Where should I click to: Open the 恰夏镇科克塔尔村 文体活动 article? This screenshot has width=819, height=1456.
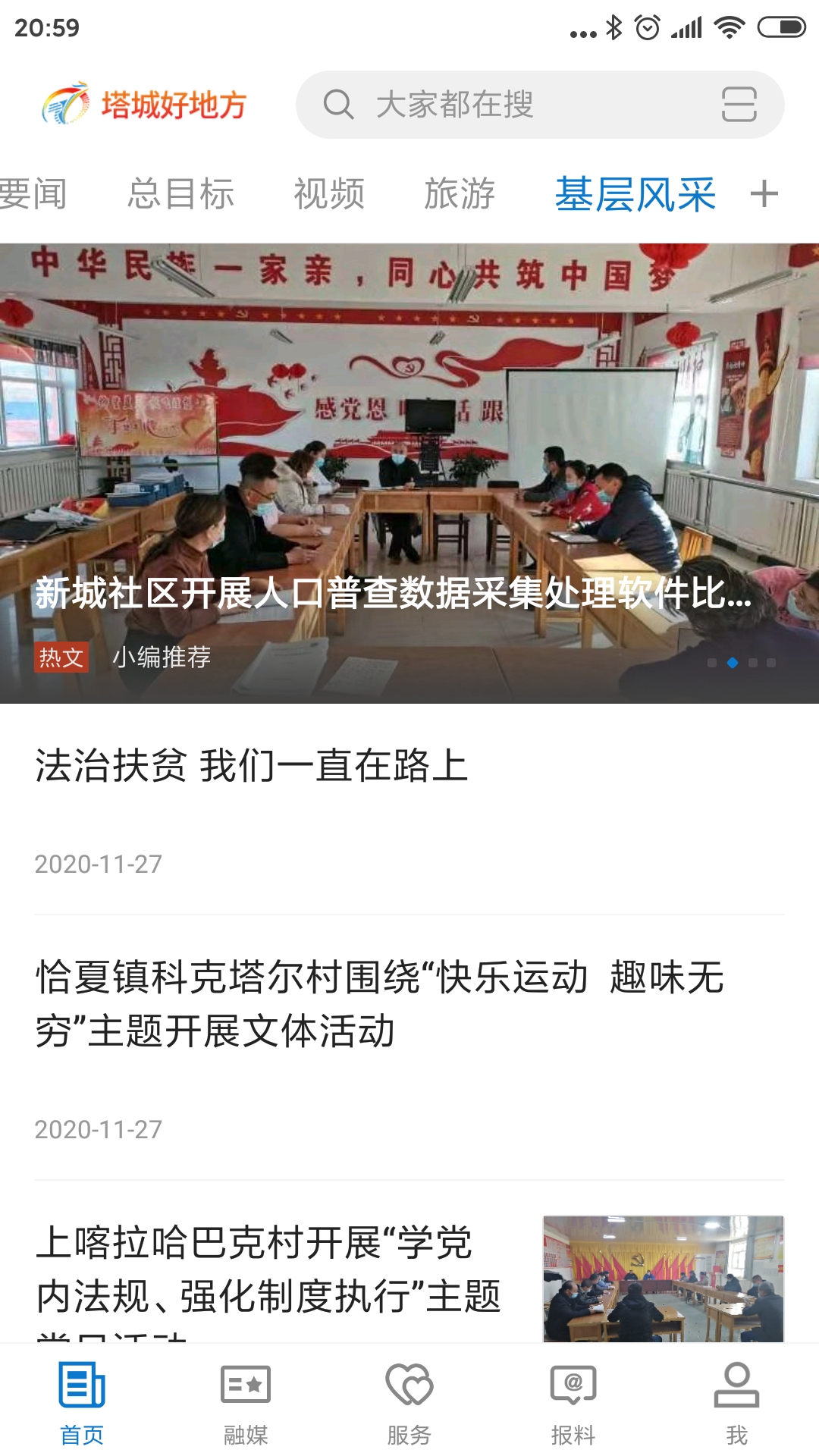(x=379, y=1004)
